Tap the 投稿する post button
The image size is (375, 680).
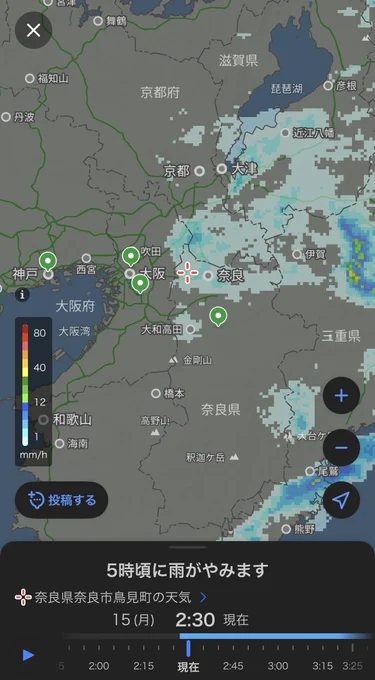62,500
